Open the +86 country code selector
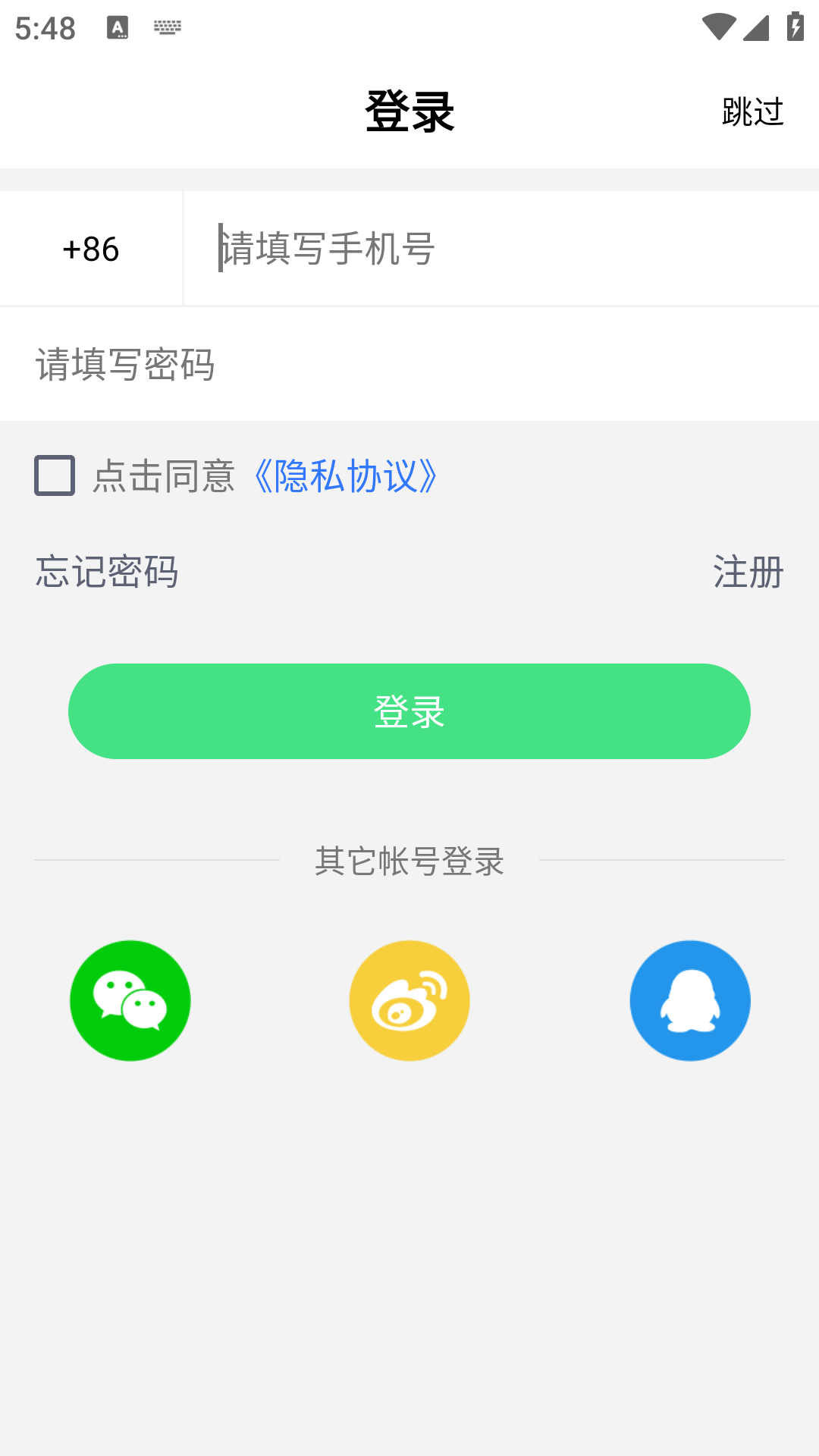The image size is (819, 1456). tap(91, 249)
